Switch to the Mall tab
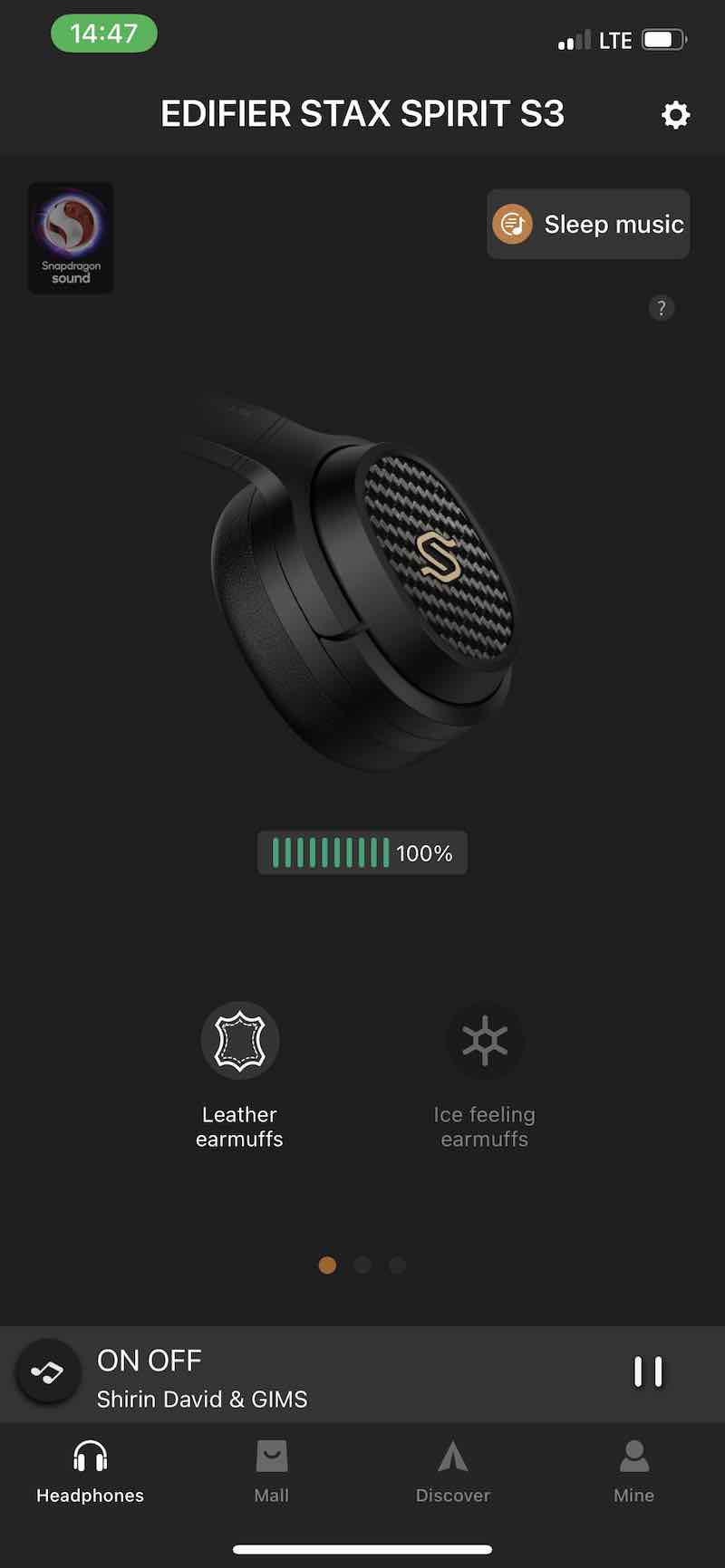 pos(272,1471)
